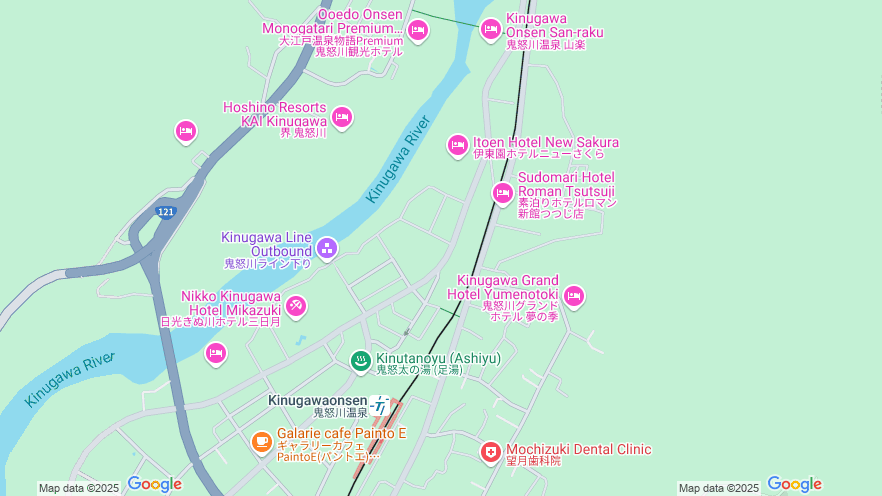The height and width of the screenshot is (496, 882).
Task: Open Kinugawa Line Outbound place marker
Action: [327, 247]
